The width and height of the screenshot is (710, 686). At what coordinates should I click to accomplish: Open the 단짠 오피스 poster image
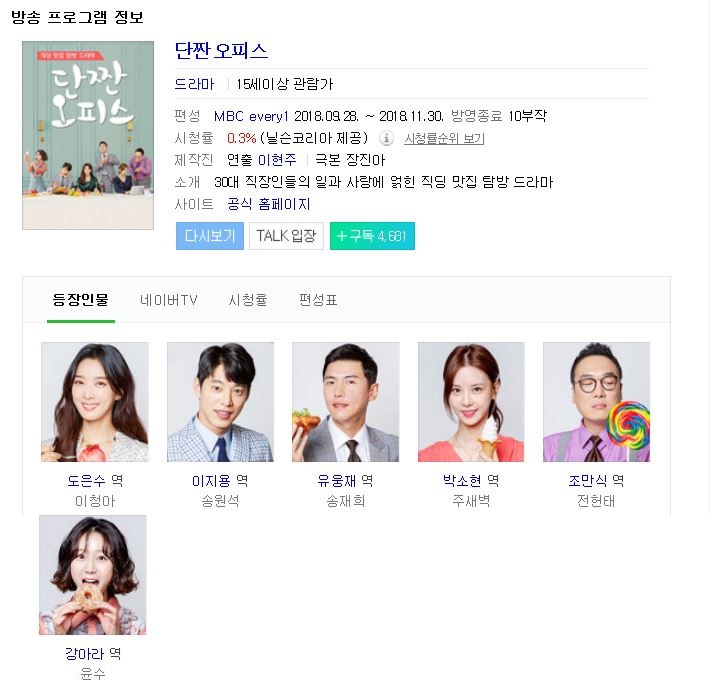tap(88, 135)
